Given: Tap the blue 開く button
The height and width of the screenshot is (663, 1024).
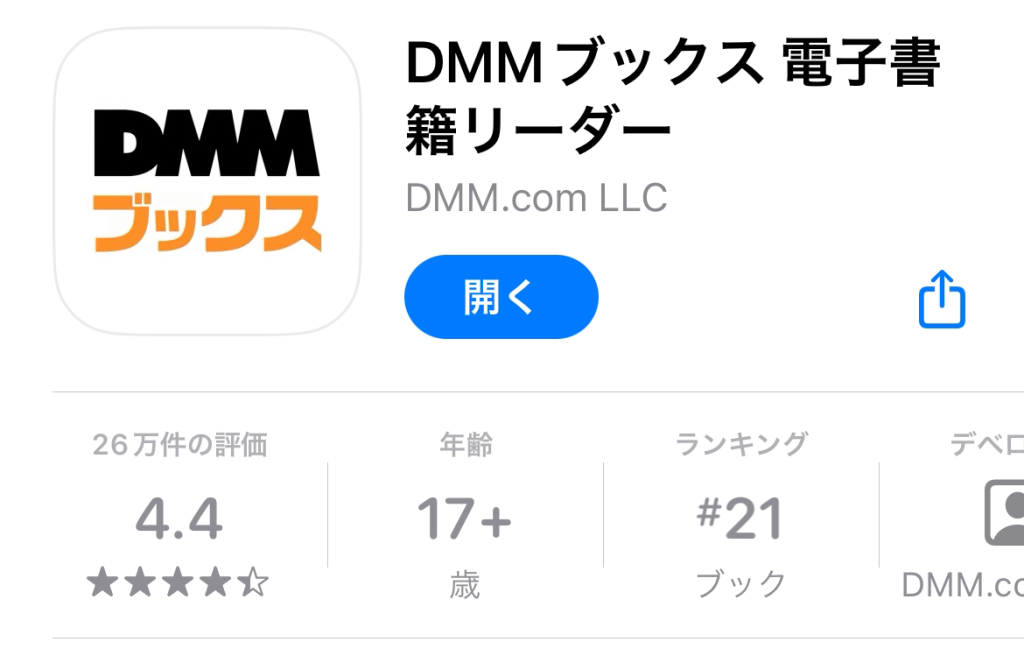Looking at the screenshot, I should (x=501, y=297).
